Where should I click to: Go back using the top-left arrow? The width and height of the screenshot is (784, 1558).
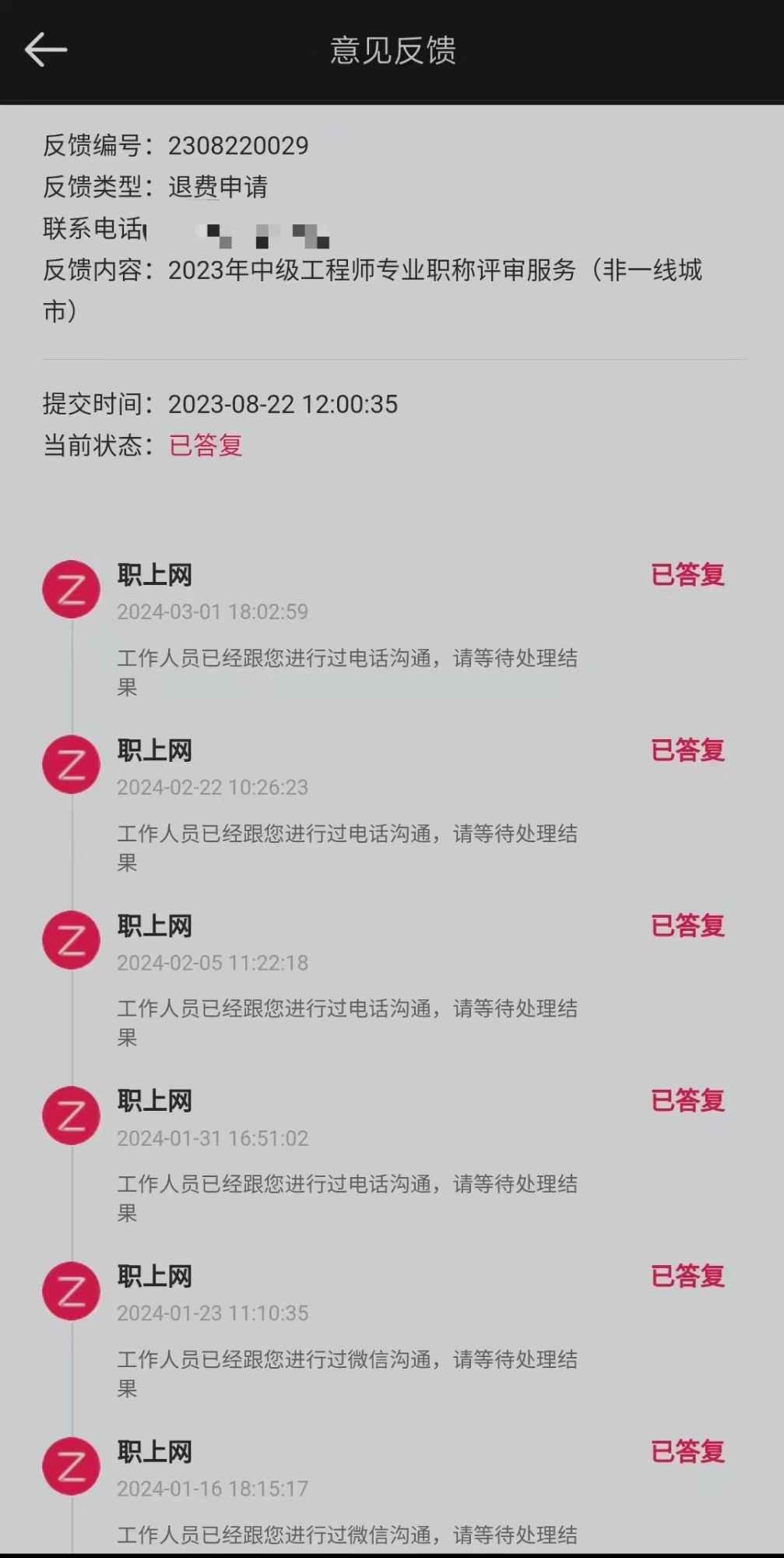point(46,50)
